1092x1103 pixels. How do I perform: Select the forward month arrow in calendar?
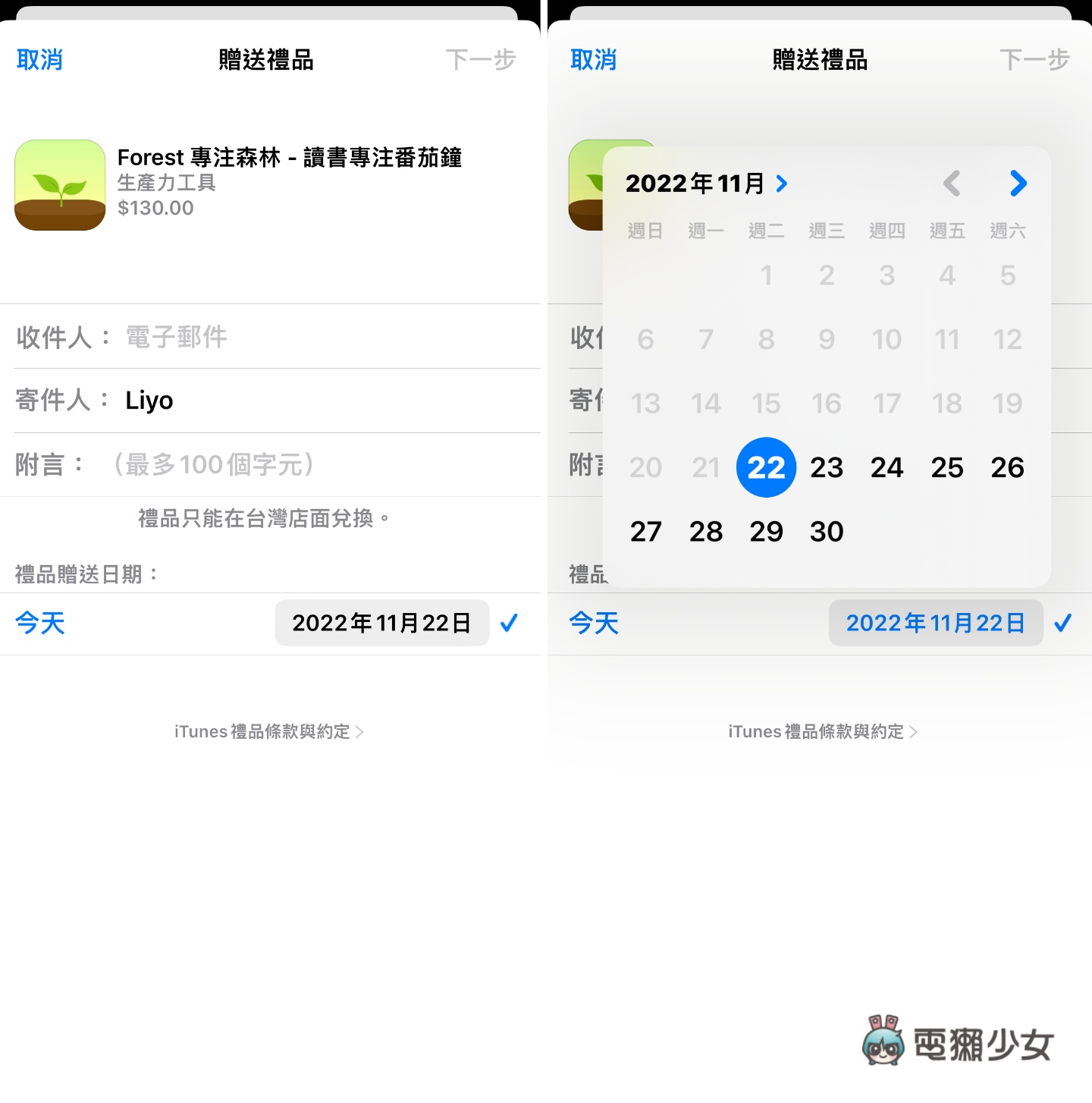pos(1017,184)
